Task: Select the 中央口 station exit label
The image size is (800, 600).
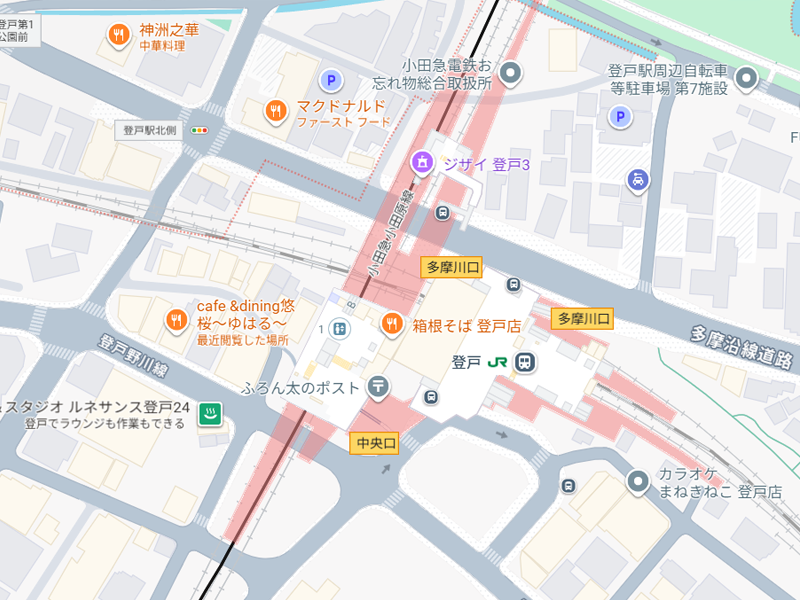Action: pos(376,442)
